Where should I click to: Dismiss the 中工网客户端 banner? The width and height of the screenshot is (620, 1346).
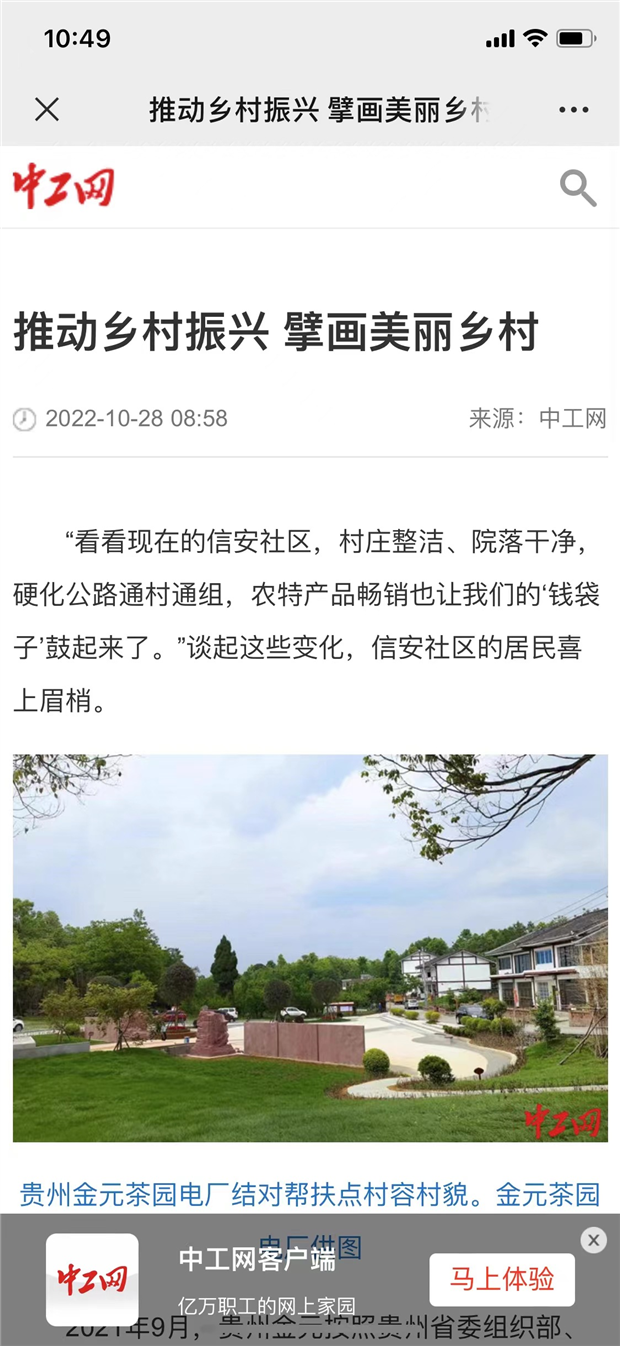coord(593,1240)
